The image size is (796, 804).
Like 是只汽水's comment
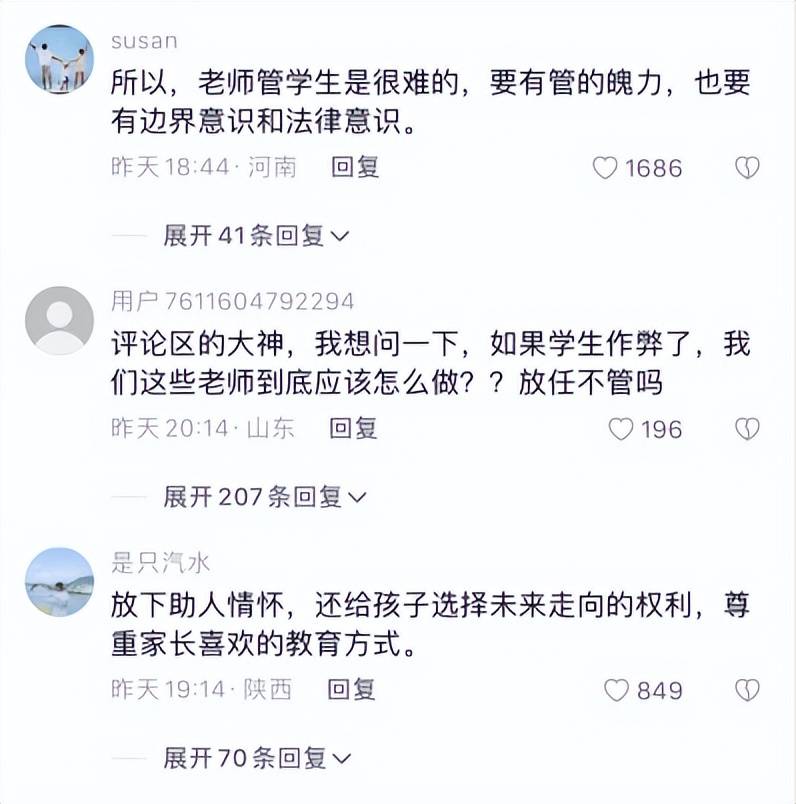point(617,690)
